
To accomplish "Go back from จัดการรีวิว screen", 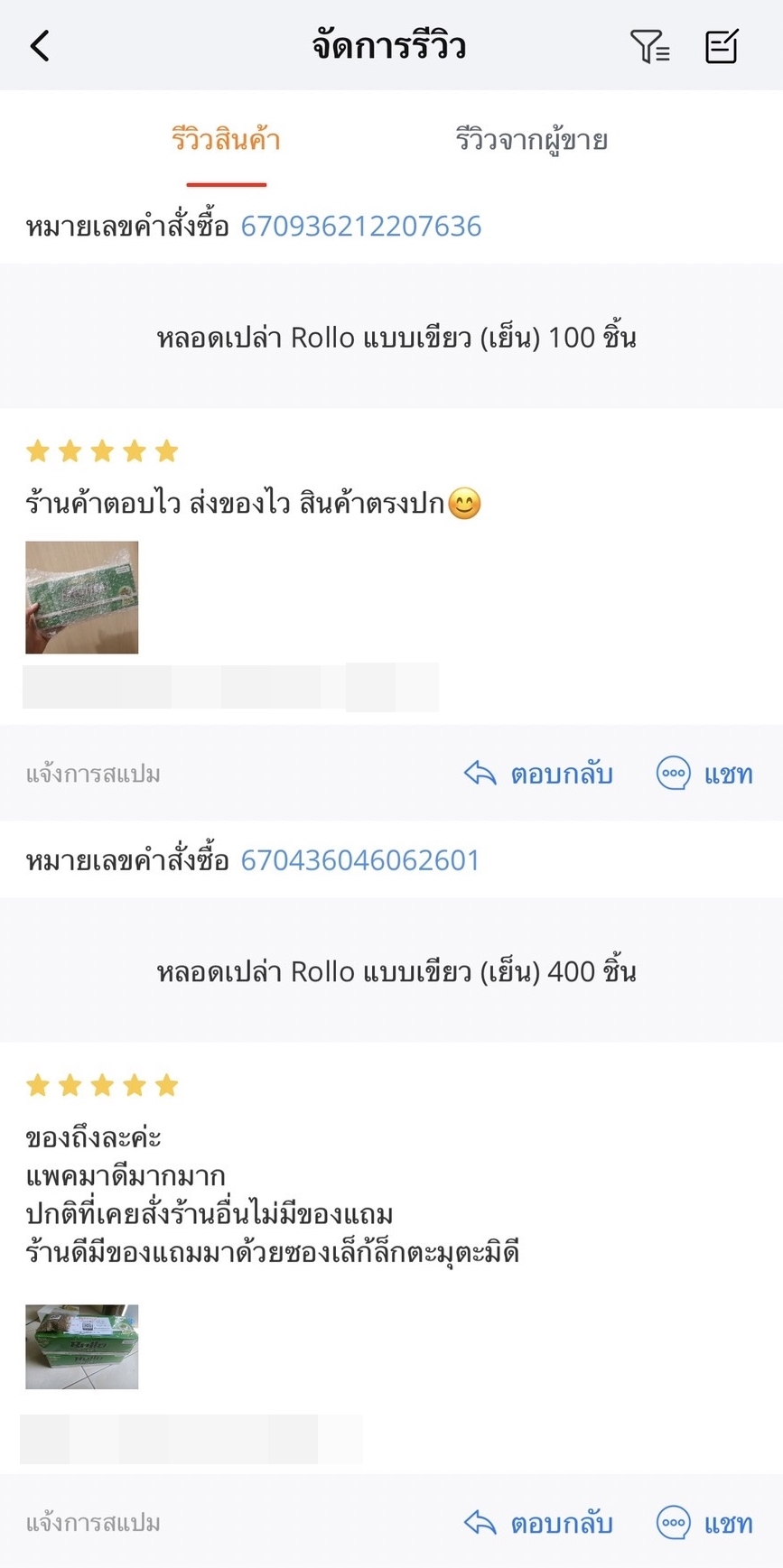I will [x=40, y=46].
